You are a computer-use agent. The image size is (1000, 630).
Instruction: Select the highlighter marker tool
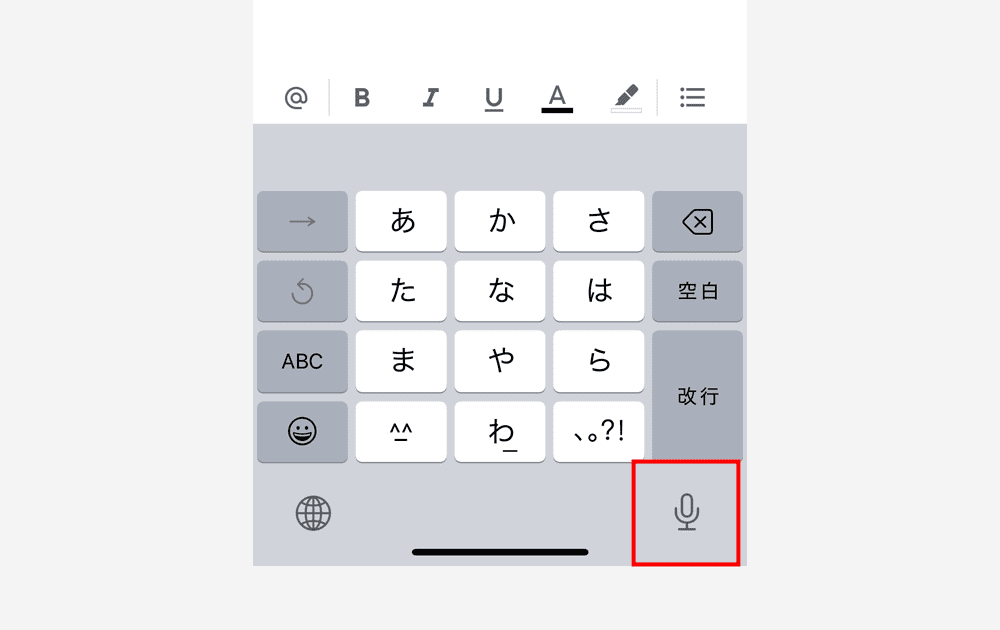click(626, 98)
